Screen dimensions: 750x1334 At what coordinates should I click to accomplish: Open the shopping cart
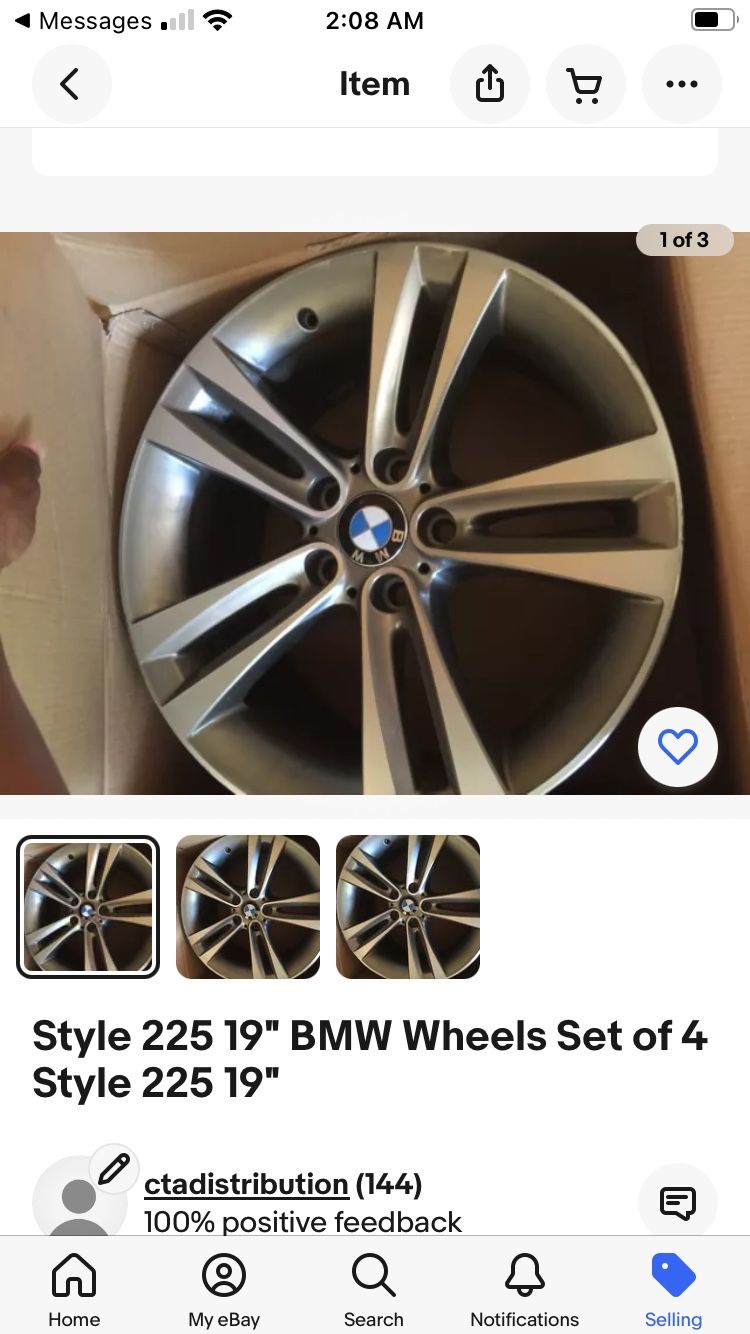coord(586,83)
